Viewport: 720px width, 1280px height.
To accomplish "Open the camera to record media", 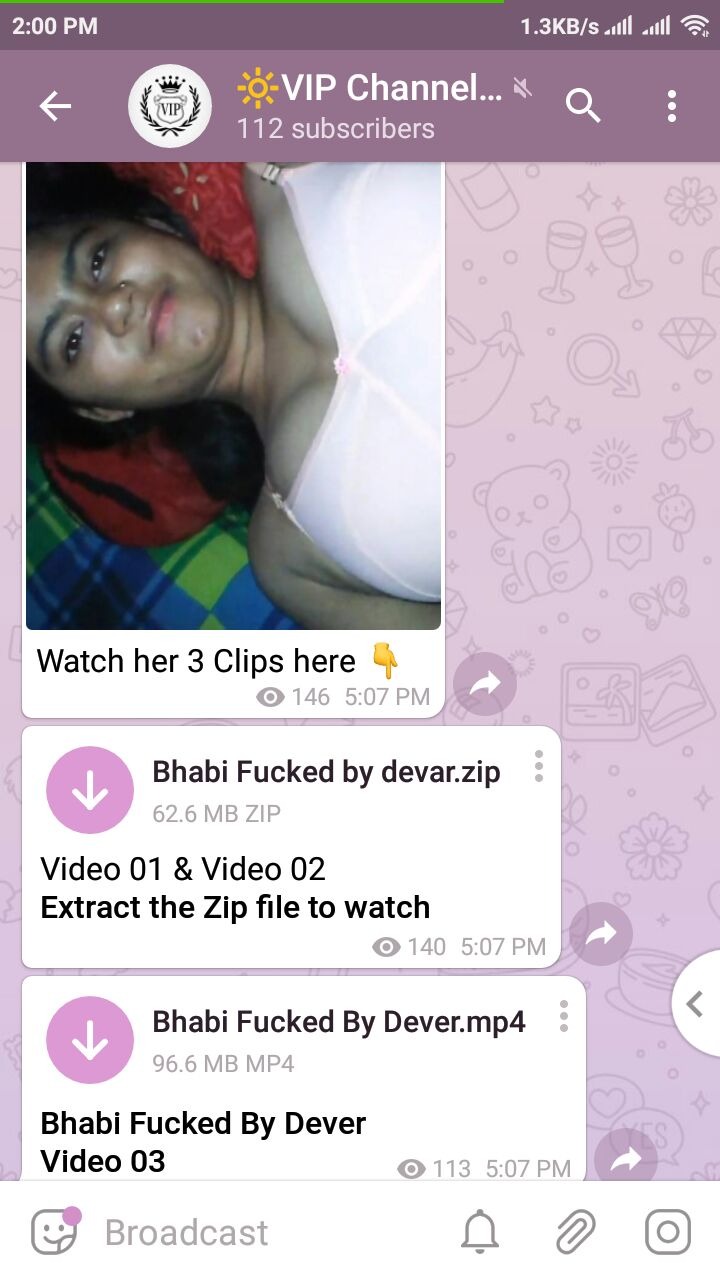I will pos(667,1232).
